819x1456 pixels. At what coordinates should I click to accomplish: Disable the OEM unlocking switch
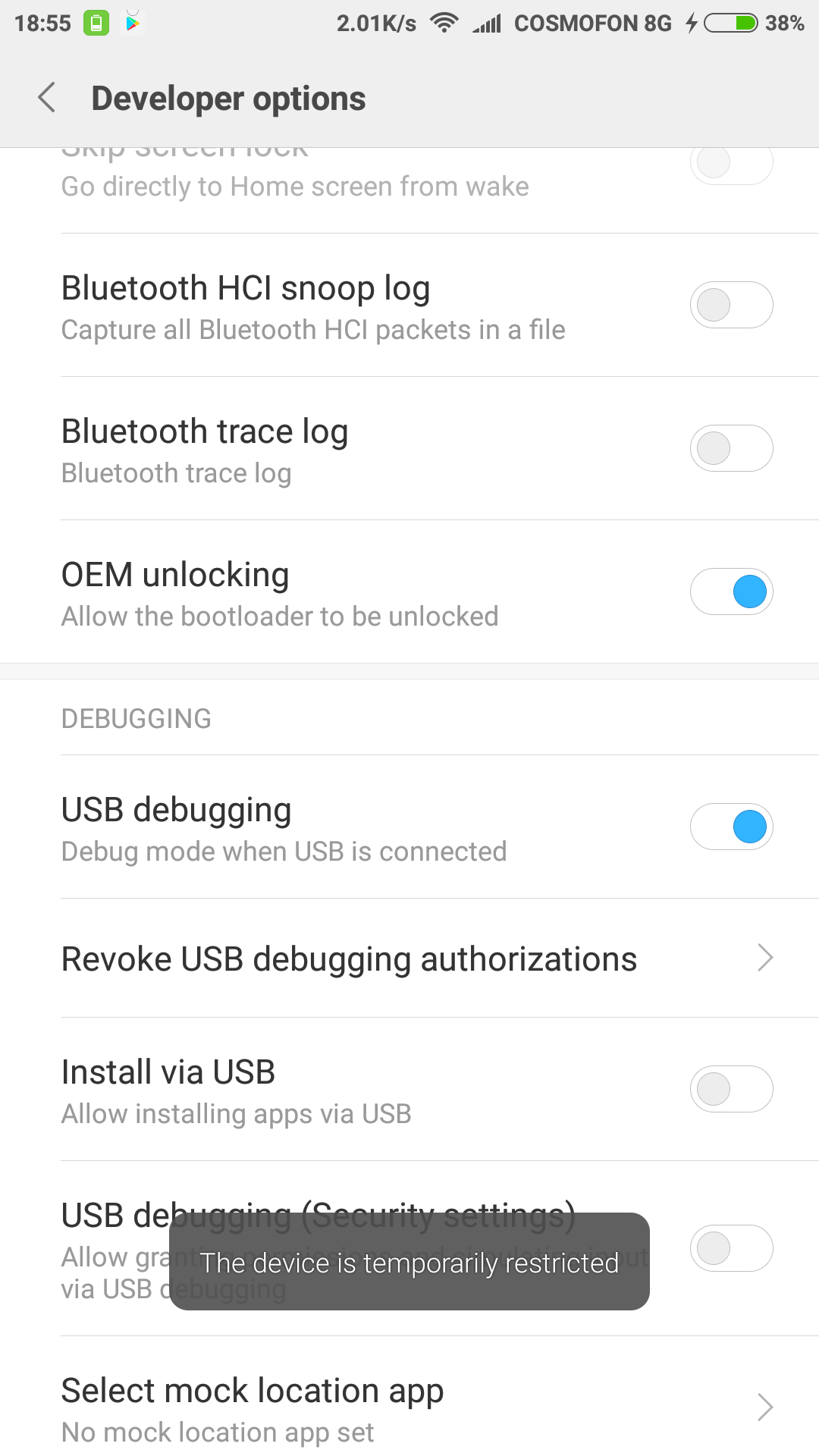point(731,591)
